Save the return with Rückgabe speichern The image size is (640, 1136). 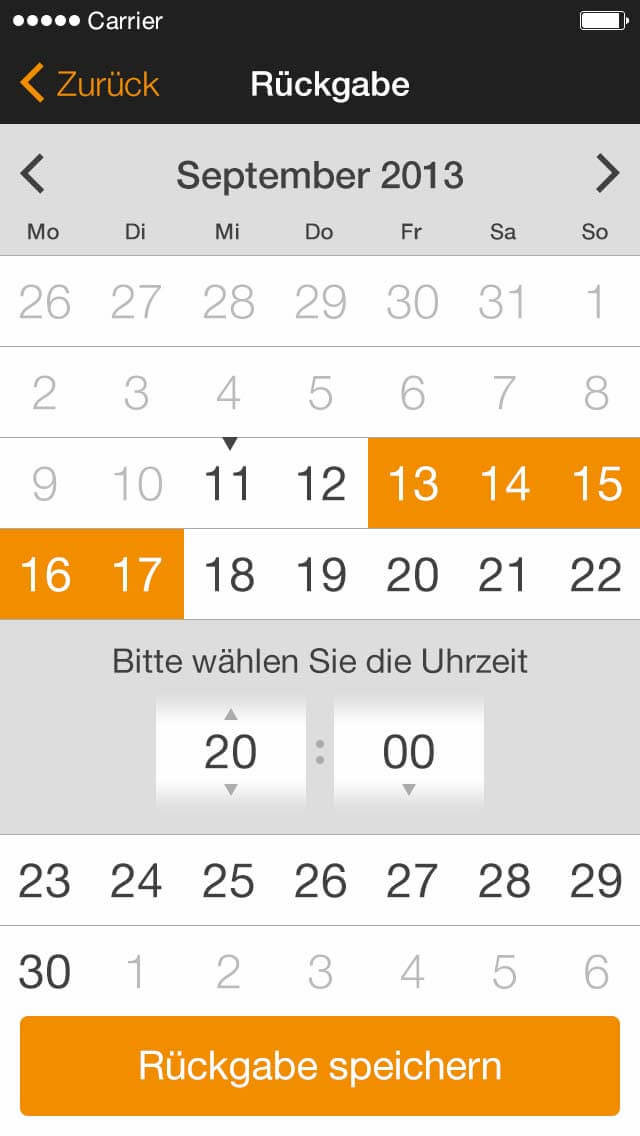click(x=320, y=1066)
